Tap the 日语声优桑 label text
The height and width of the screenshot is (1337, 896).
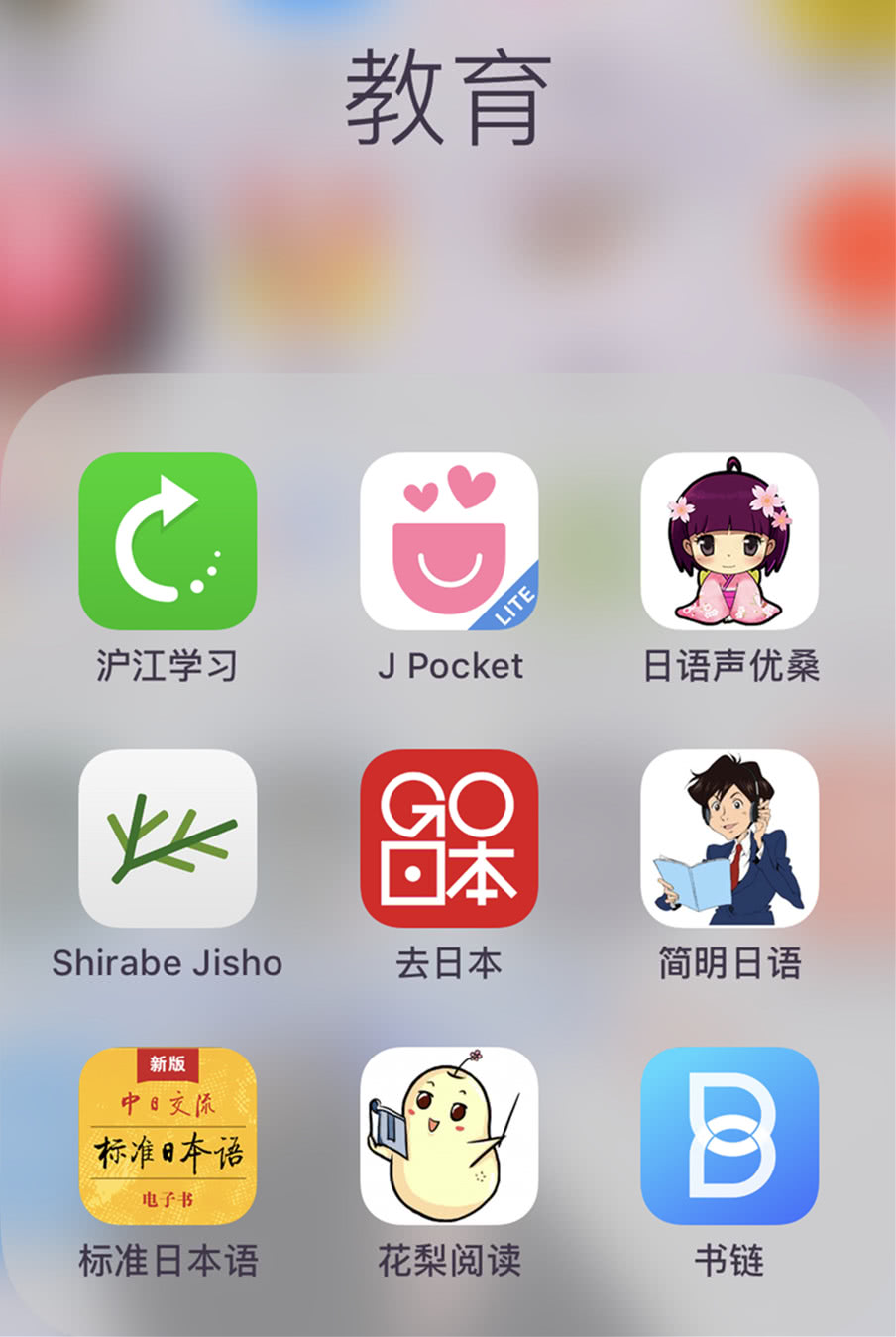[731, 665]
